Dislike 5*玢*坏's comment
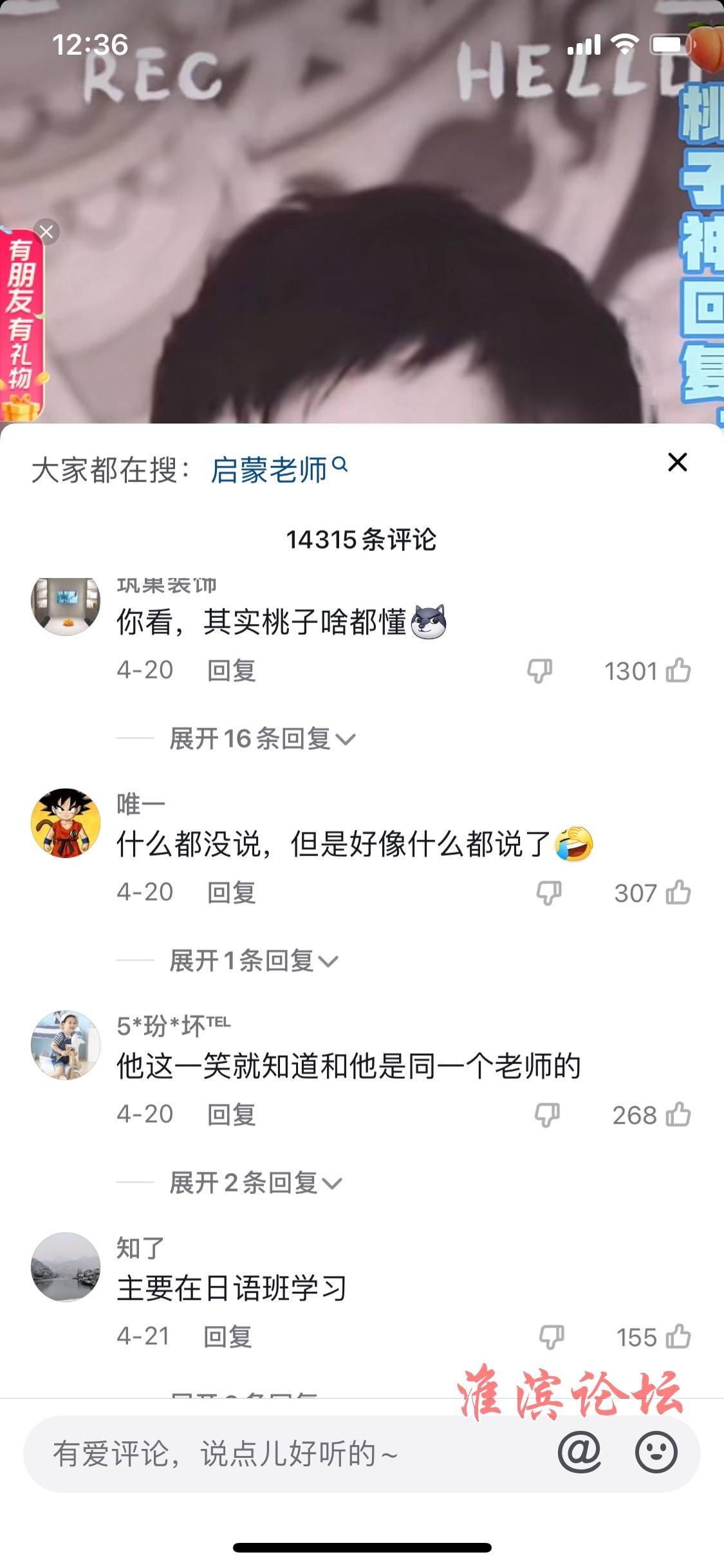Viewport: 724px width, 1568px height. [547, 1115]
